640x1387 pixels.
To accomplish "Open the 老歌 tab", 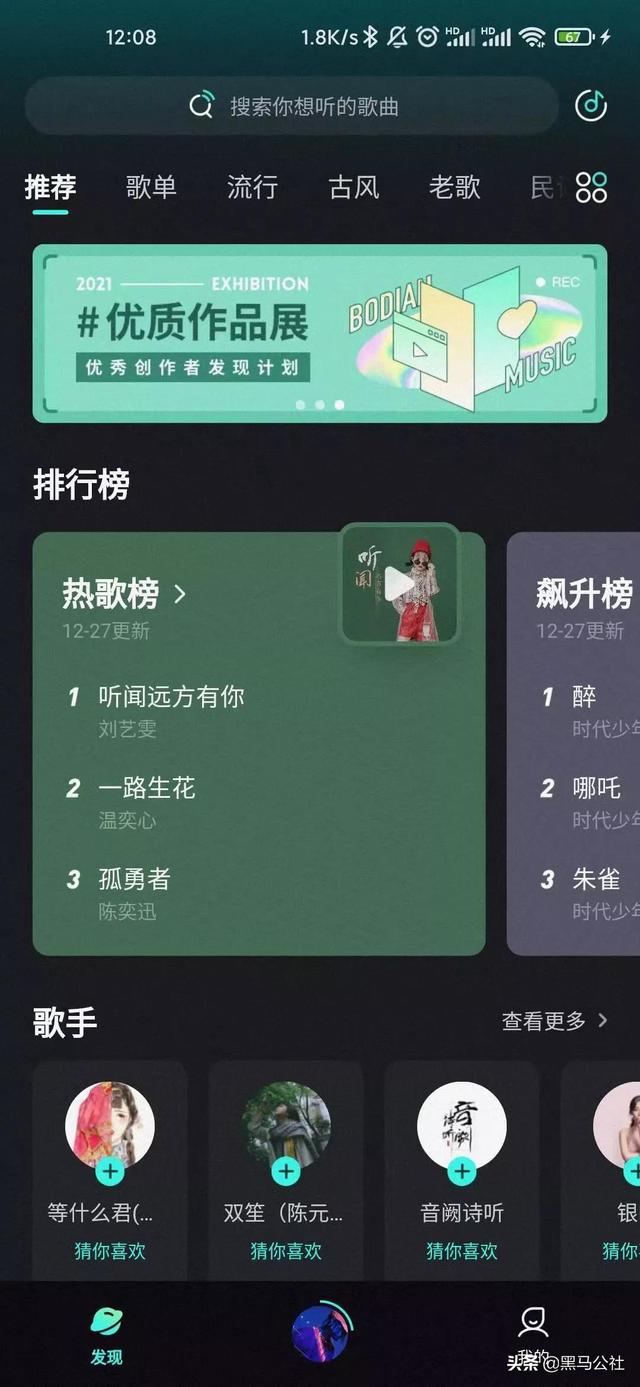I will pos(455,187).
